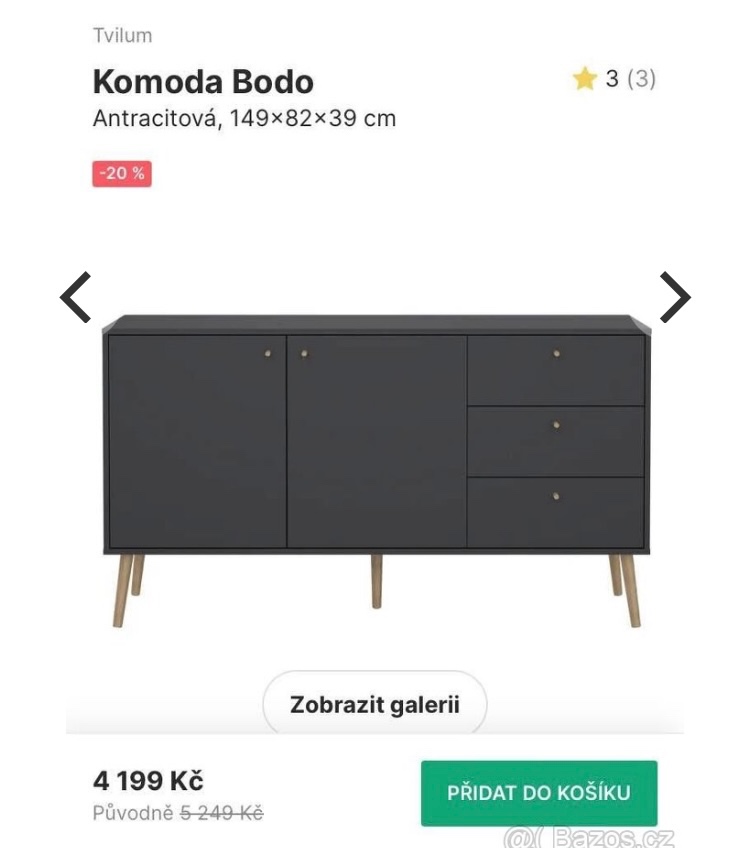Open the Tvilum brand page

pyautogui.click(x=121, y=34)
